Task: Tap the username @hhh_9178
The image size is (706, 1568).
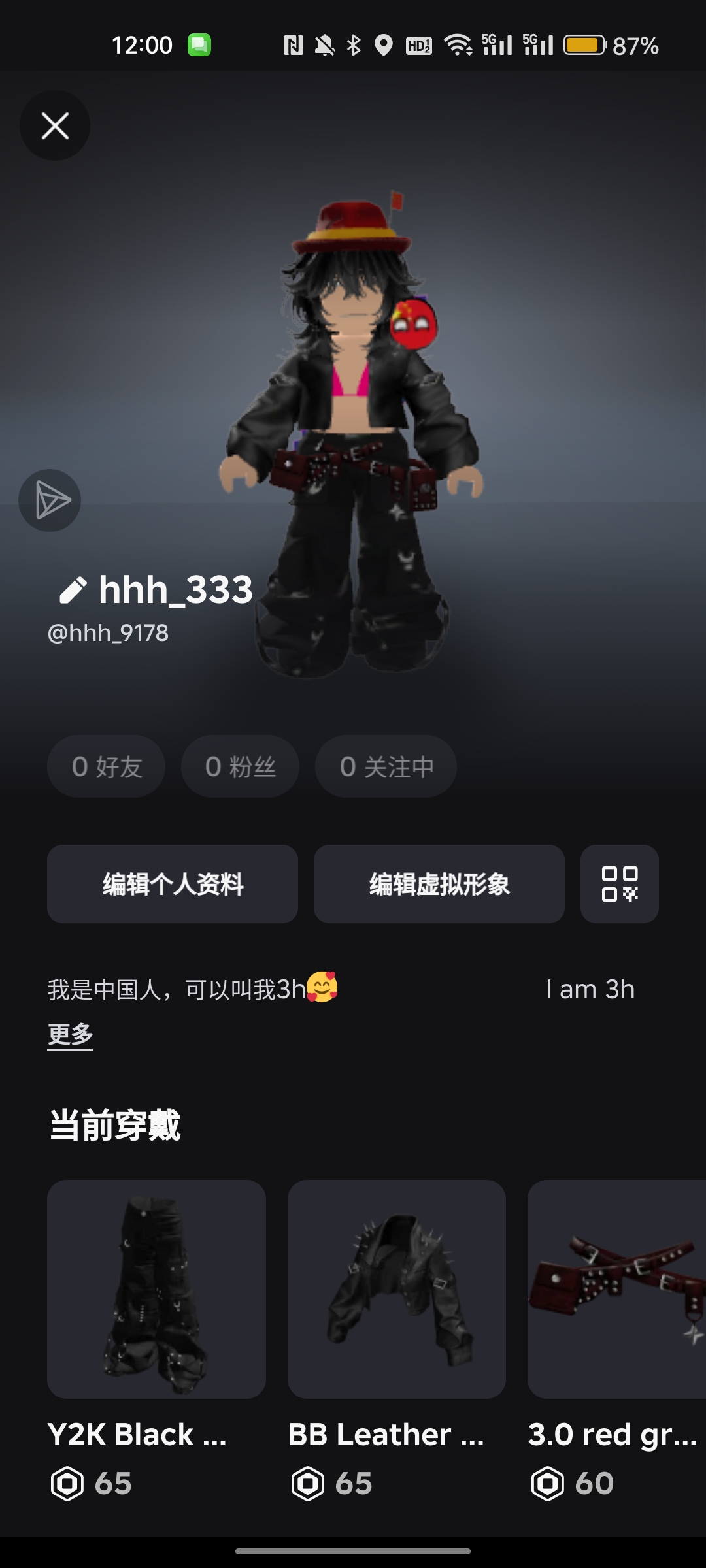Action: coord(107,631)
